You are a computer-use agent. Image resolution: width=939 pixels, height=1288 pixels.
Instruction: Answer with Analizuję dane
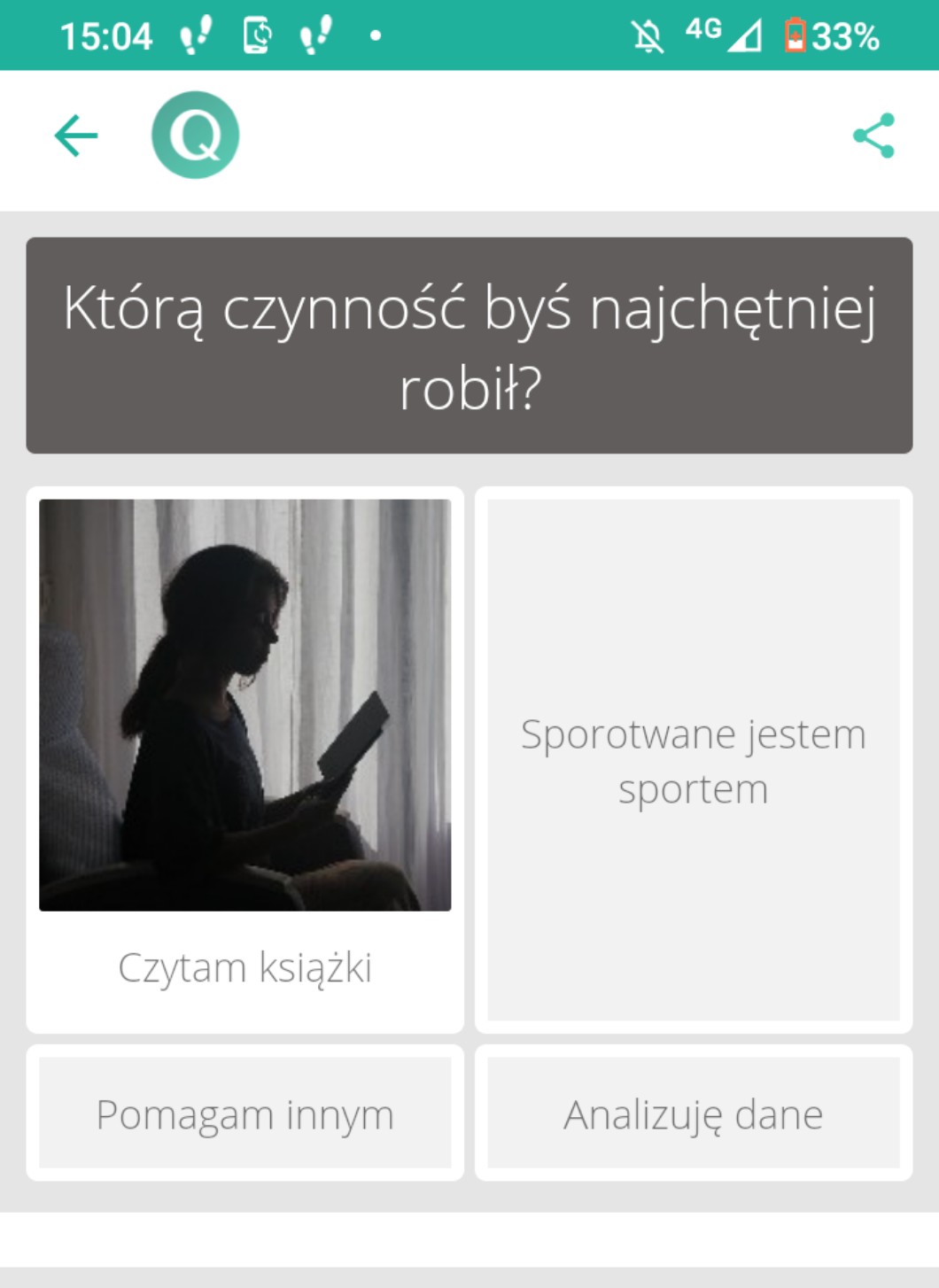(694, 1113)
